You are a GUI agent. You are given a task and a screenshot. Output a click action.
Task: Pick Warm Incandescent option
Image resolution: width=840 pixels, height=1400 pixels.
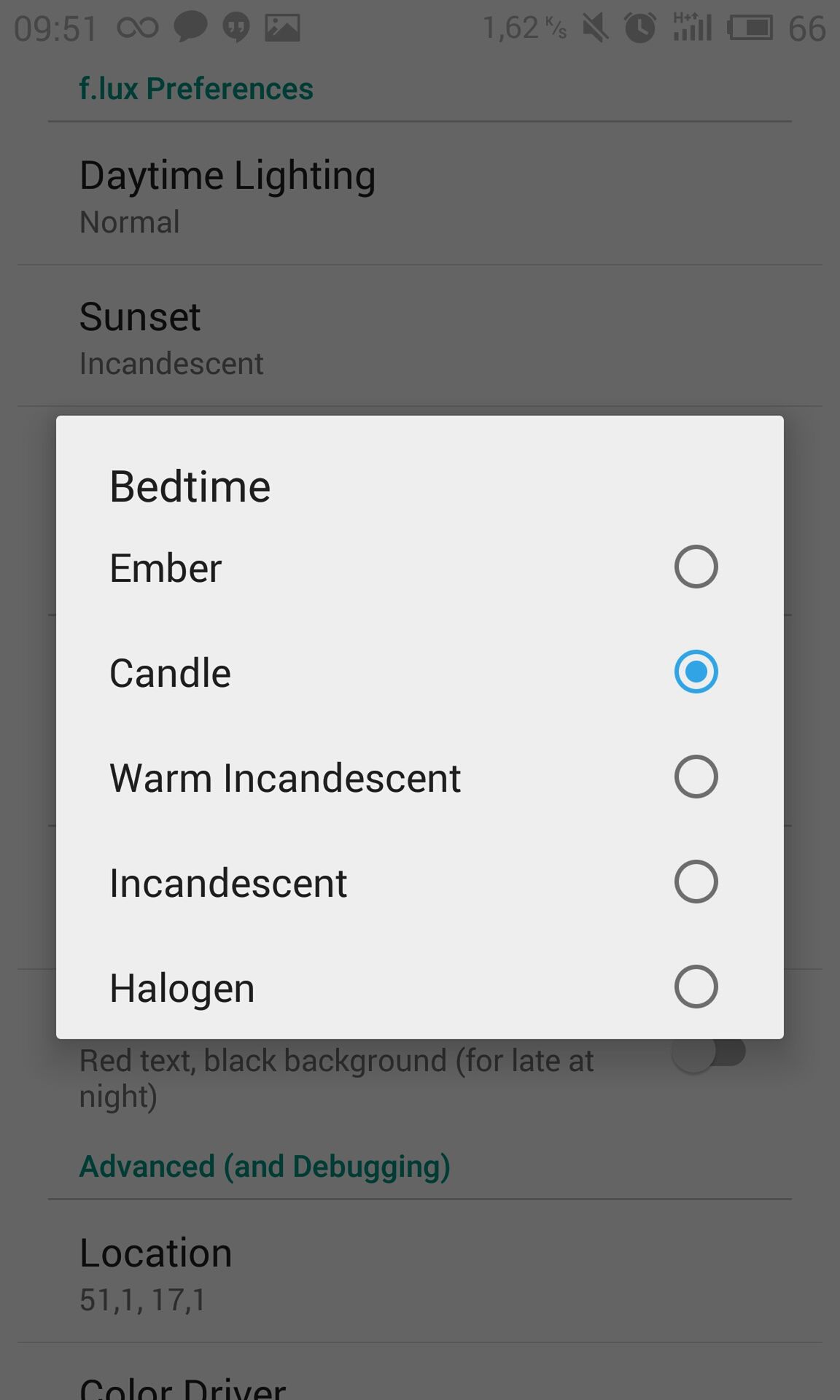click(x=419, y=777)
